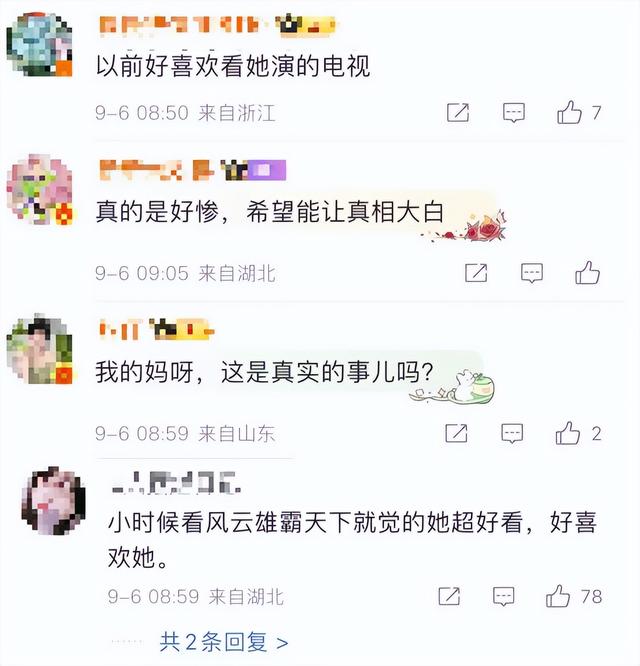Share the comment 我的妈呀，这是真实的事儿吗

point(457,433)
